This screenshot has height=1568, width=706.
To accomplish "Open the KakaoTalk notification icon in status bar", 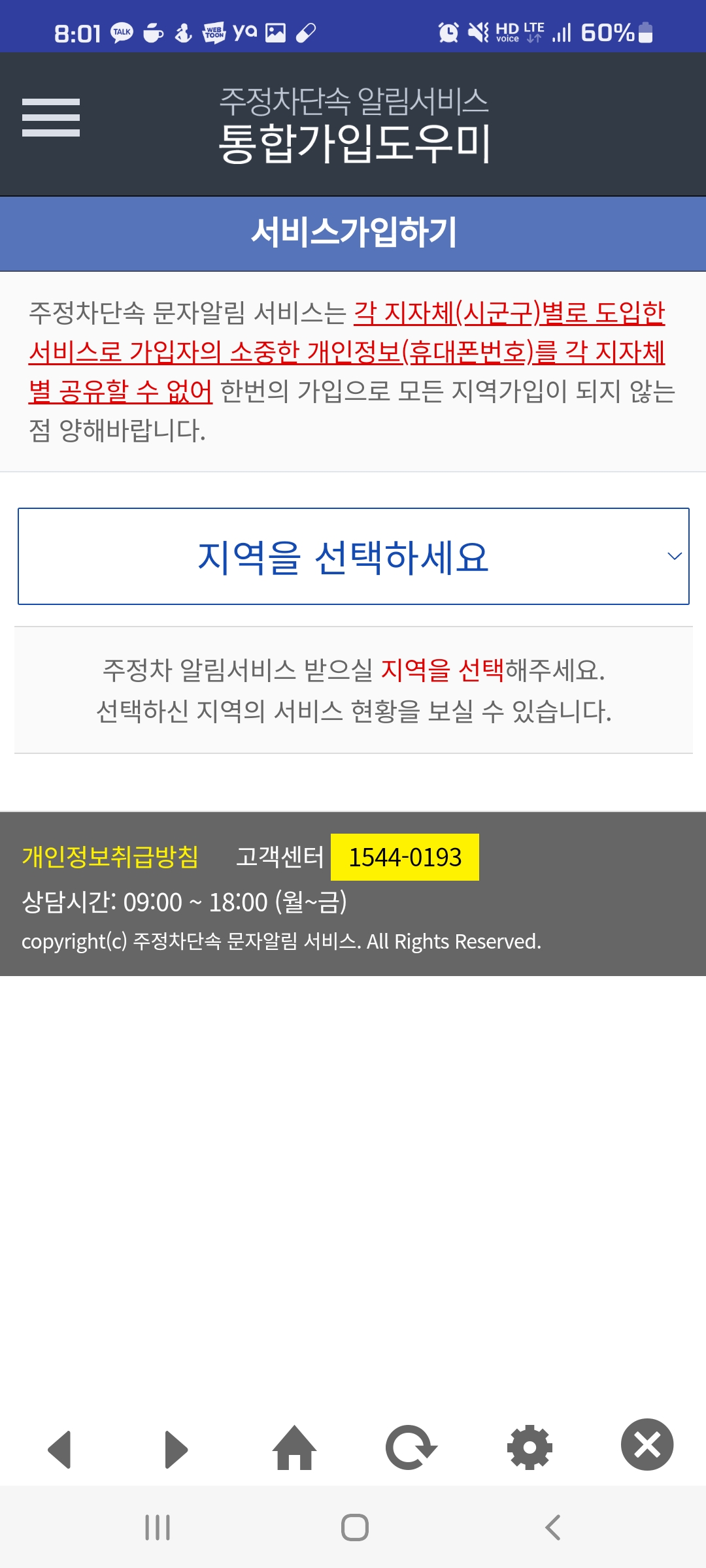I will click(x=122, y=29).
